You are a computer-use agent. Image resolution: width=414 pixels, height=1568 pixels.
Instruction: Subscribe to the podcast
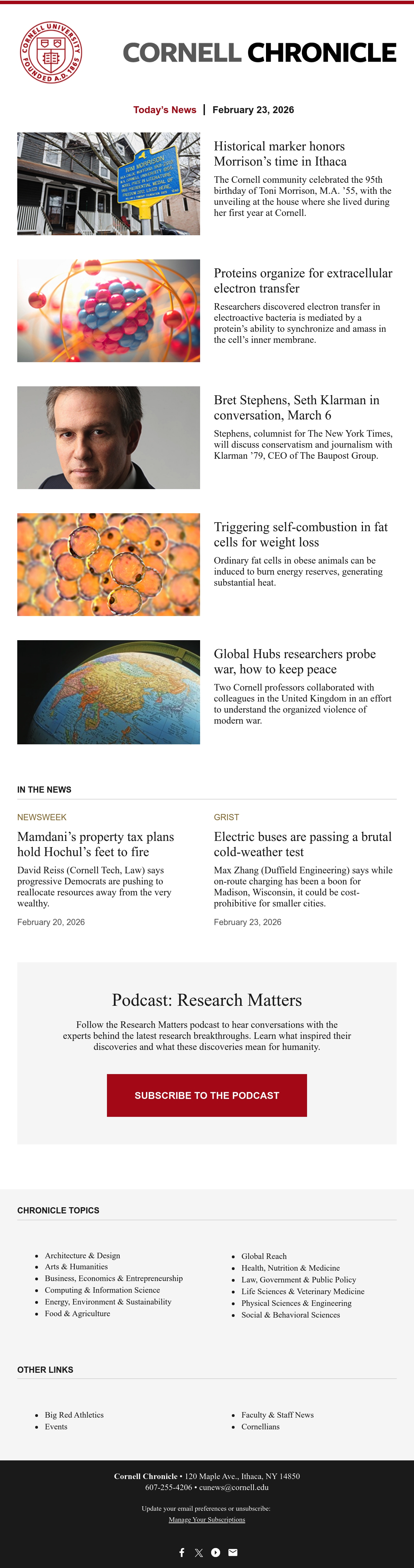coord(207,1095)
